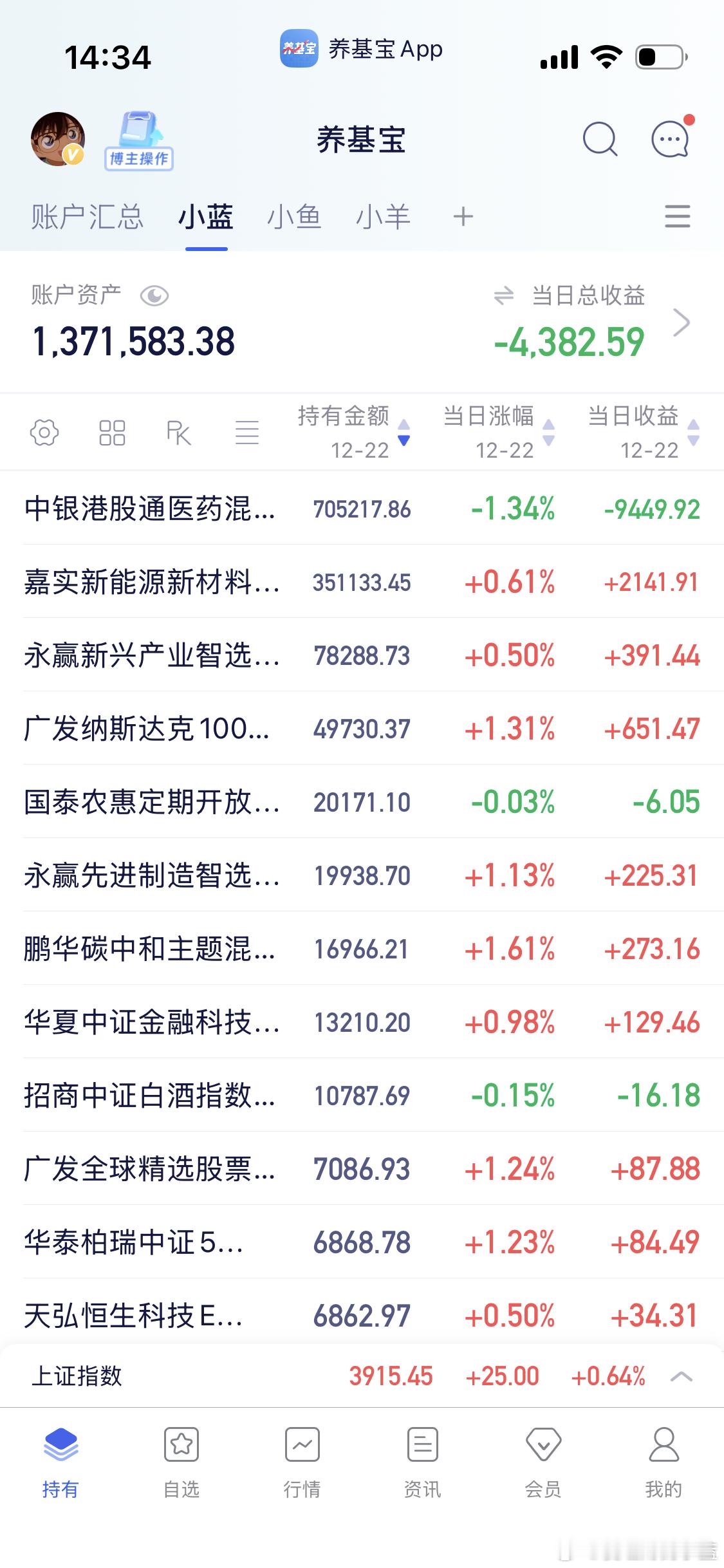Open the search function
This screenshot has width=724, height=1568.
(x=600, y=139)
